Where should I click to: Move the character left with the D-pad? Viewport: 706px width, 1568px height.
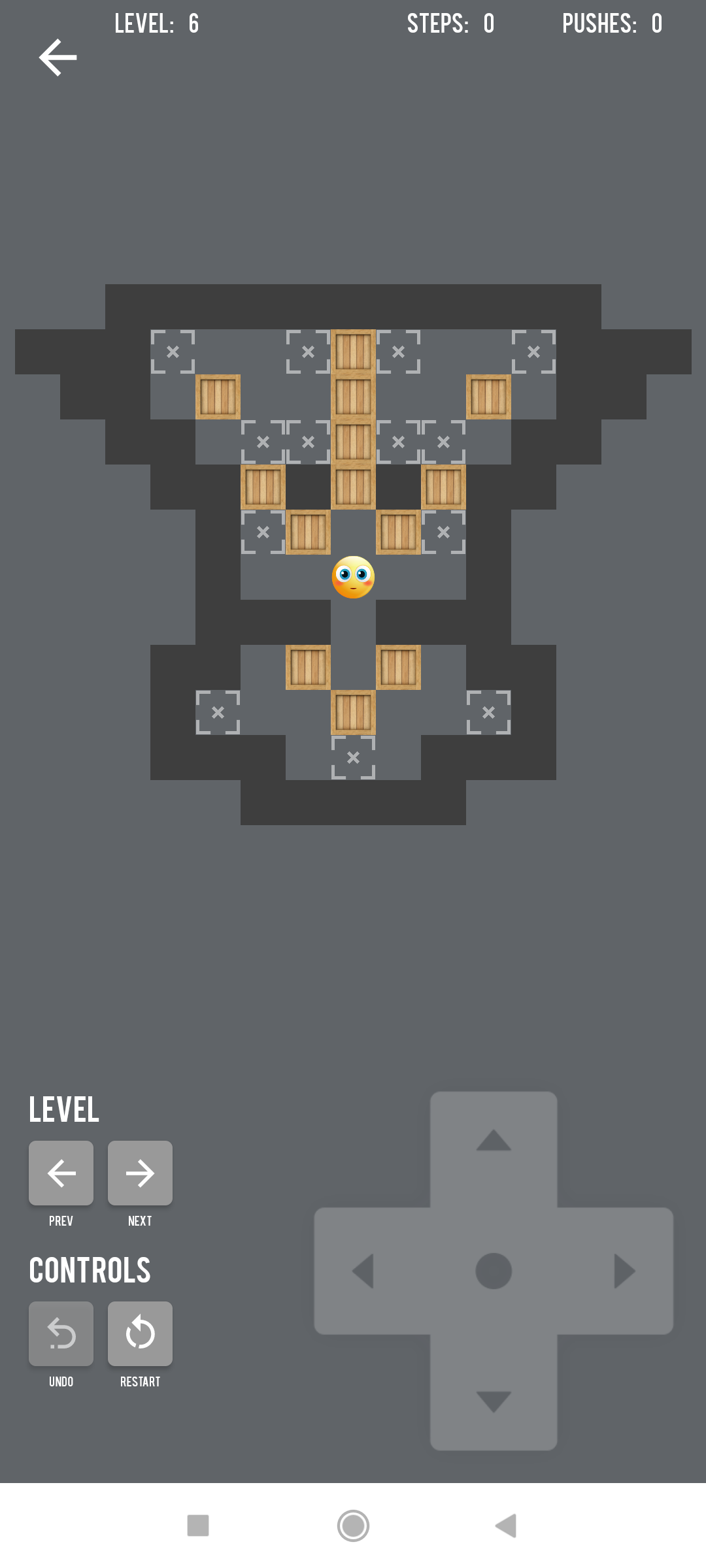tap(363, 1271)
